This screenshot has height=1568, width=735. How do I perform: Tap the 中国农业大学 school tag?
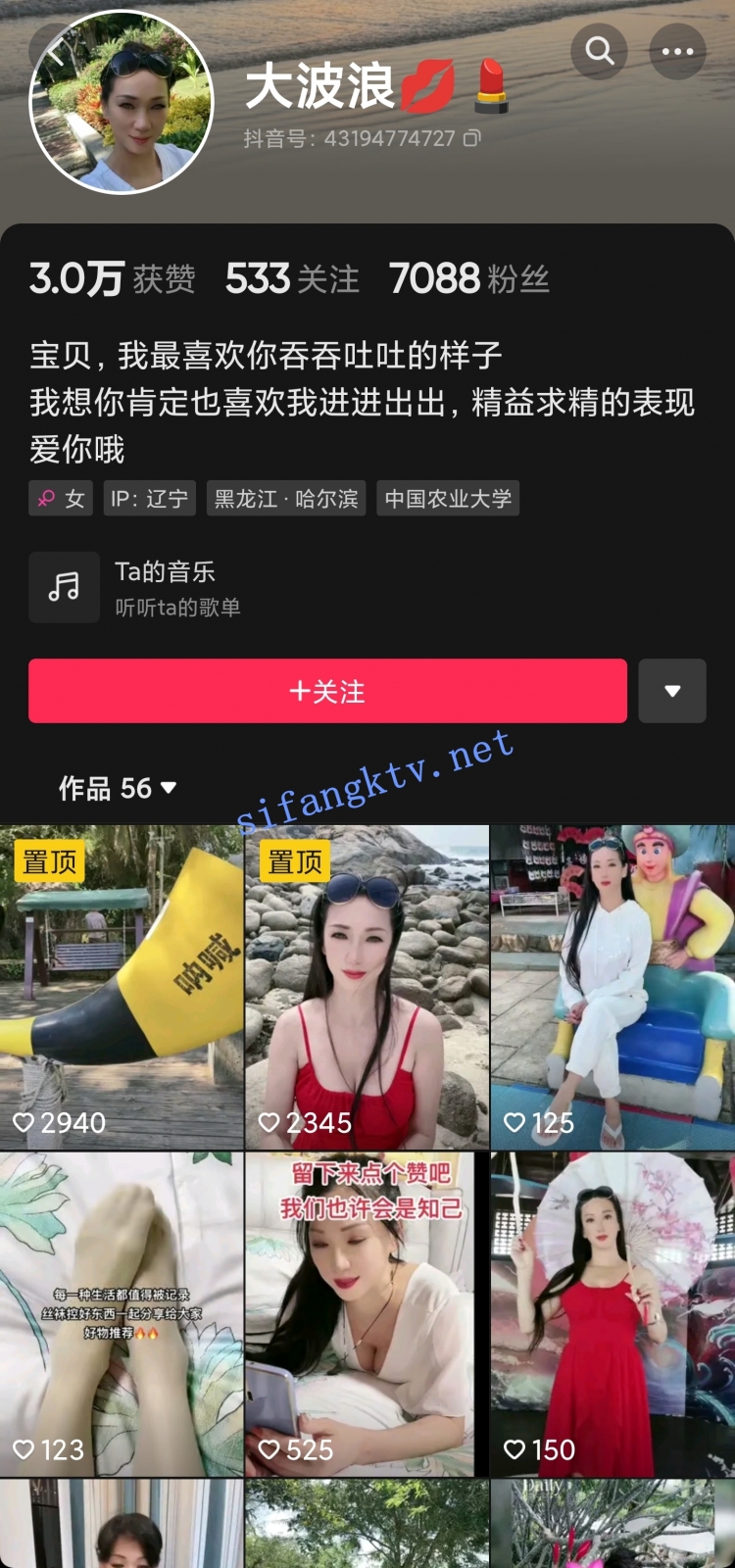point(448,499)
